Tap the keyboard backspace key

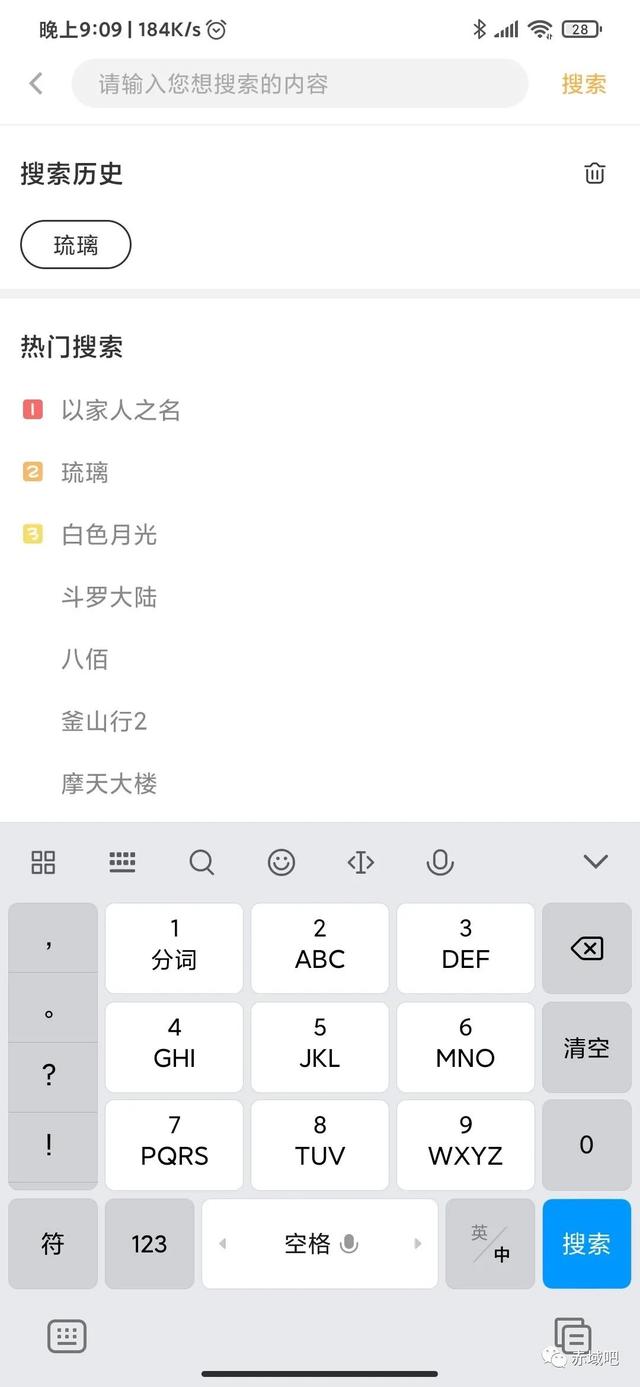coord(586,948)
